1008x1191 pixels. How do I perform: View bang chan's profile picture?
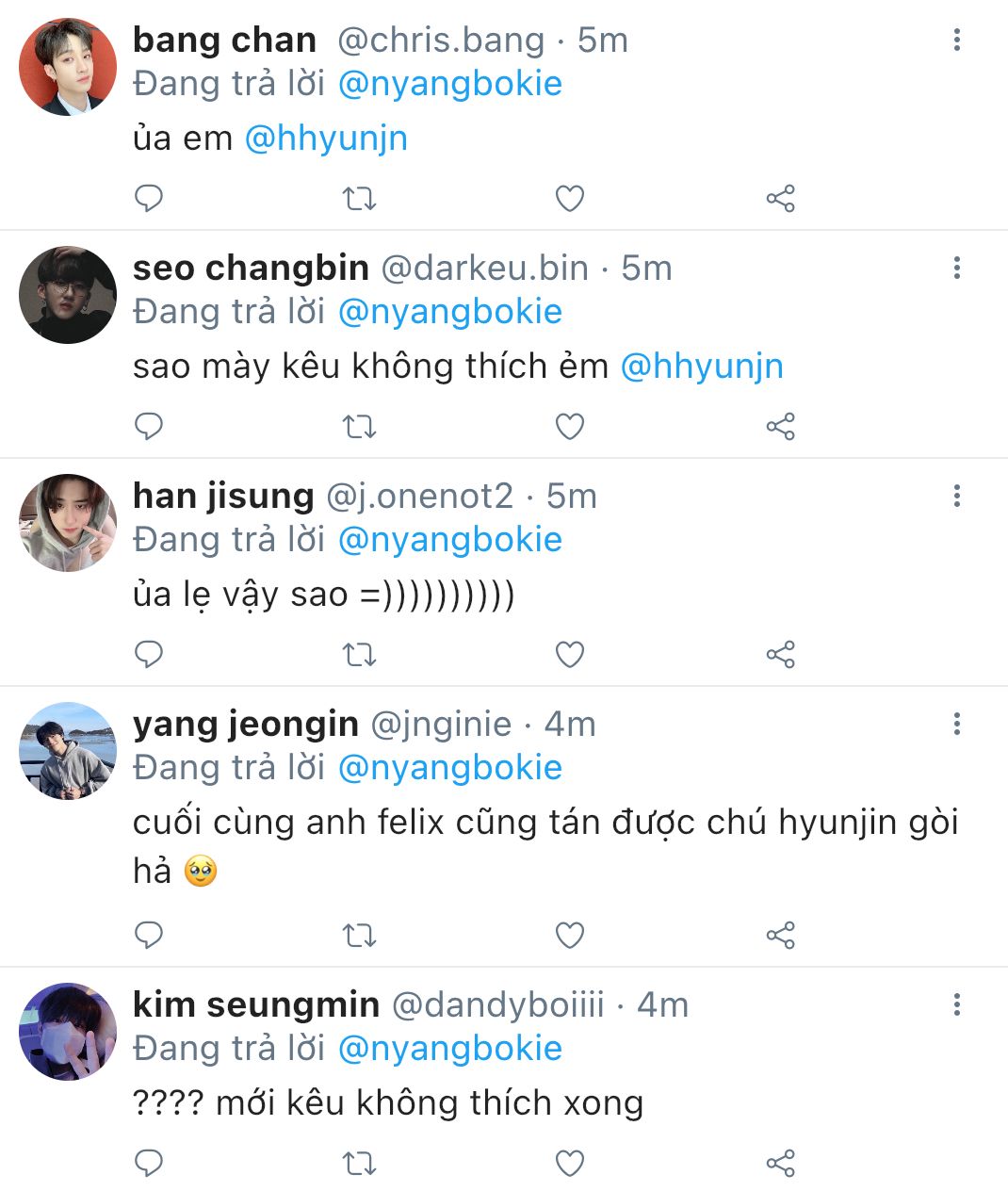[68, 68]
